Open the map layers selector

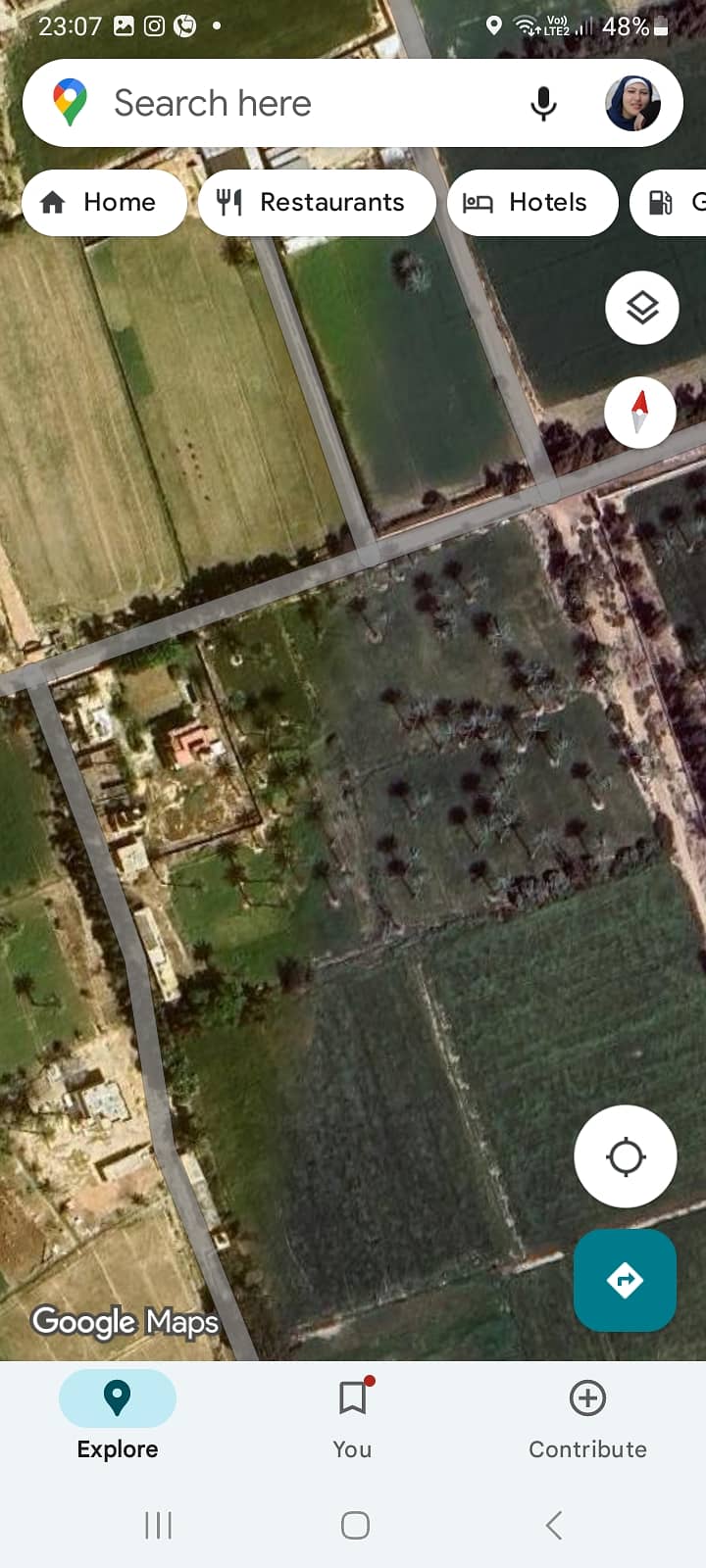tap(641, 308)
